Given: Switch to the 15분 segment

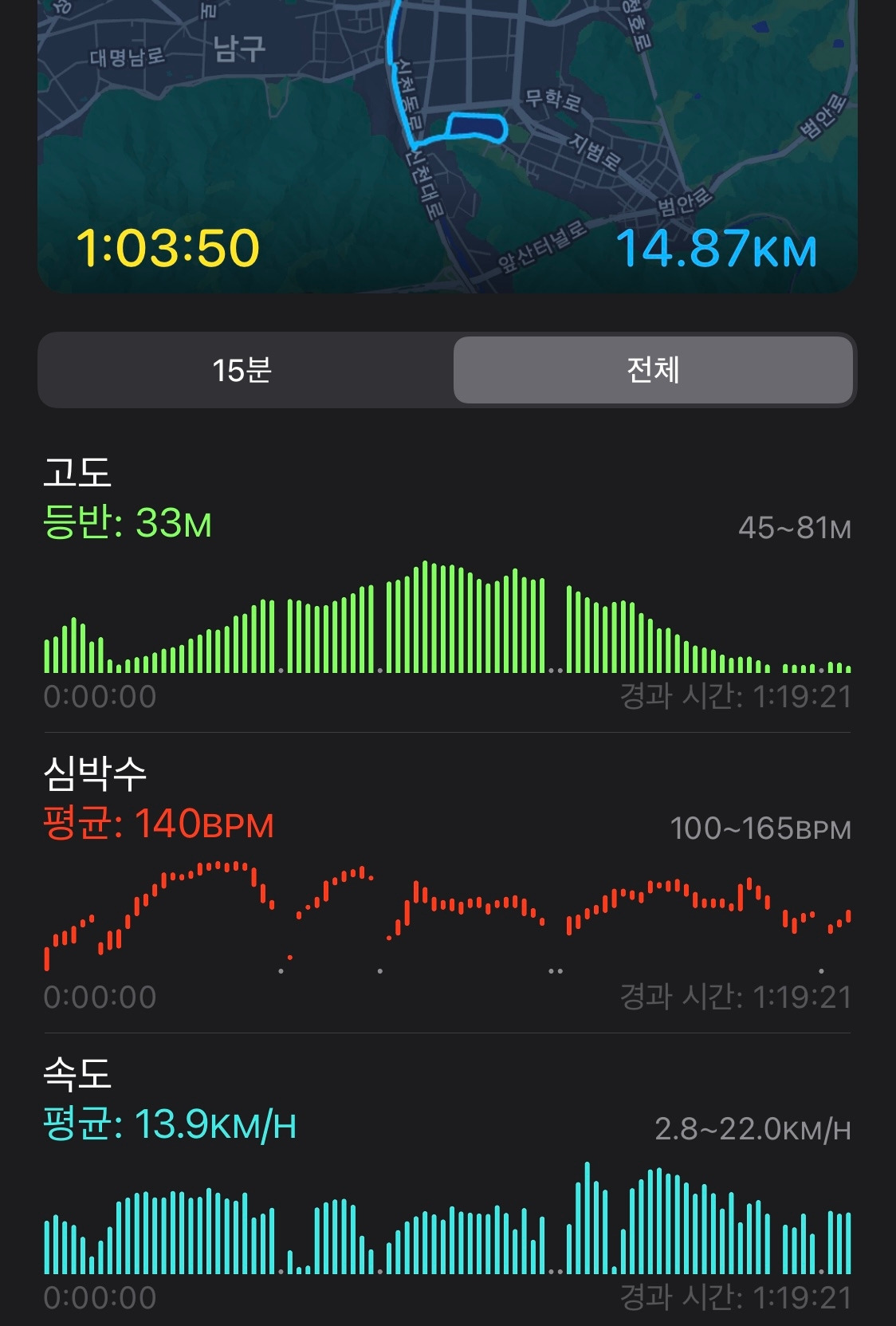Looking at the screenshot, I should pos(242,370).
